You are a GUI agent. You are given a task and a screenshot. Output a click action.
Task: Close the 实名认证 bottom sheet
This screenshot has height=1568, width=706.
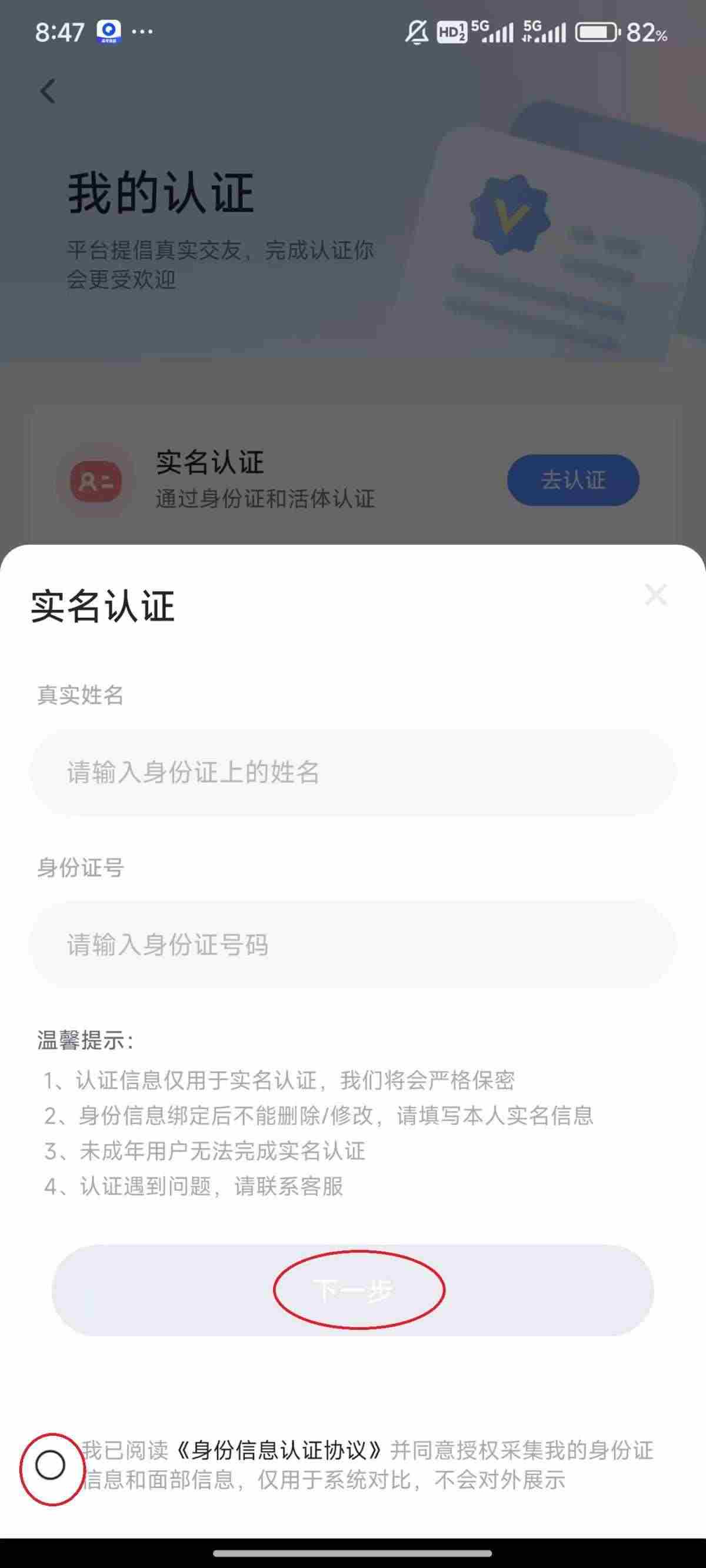[655, 595]
